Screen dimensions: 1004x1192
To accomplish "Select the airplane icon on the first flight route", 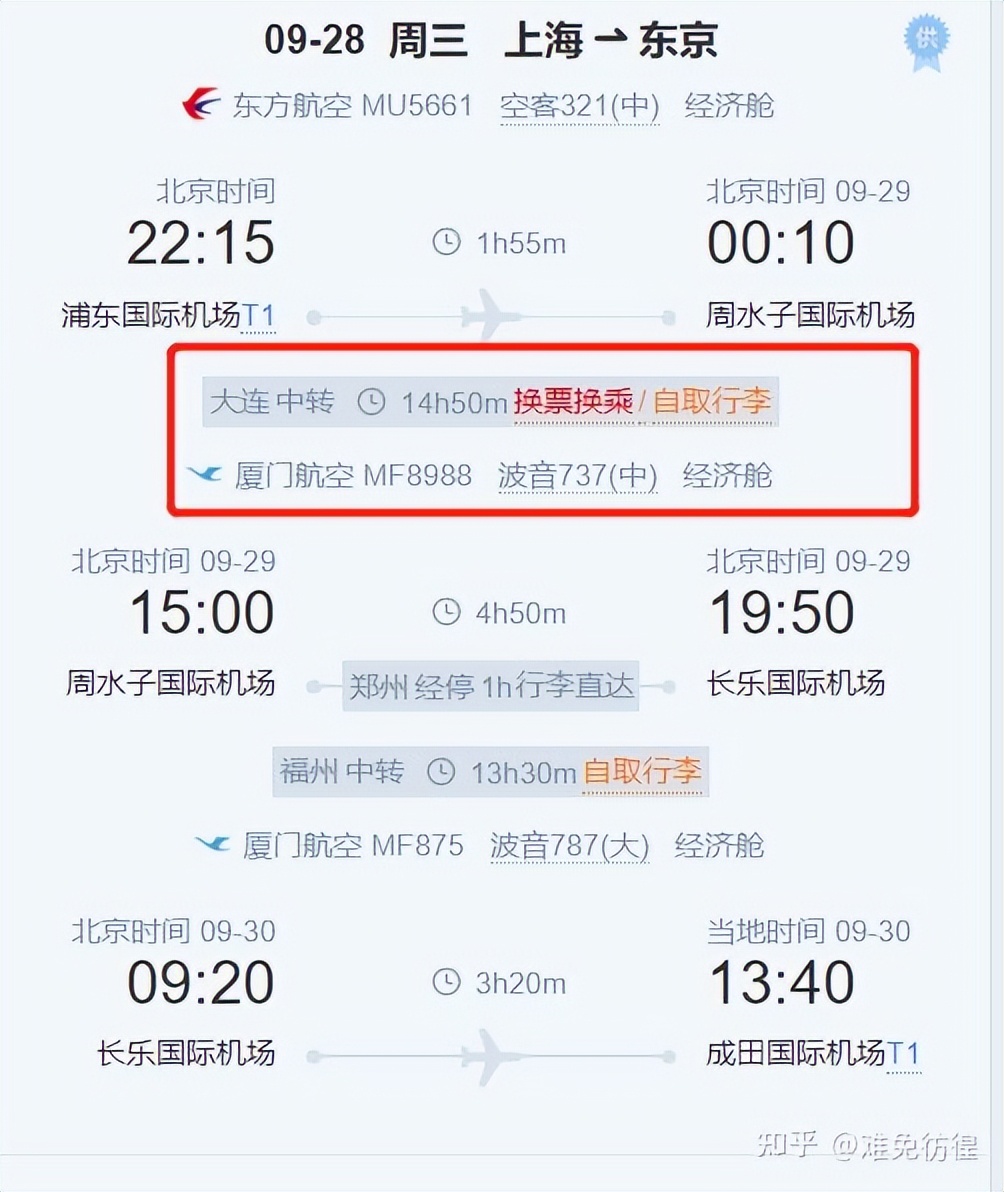I will click(485, 315).
